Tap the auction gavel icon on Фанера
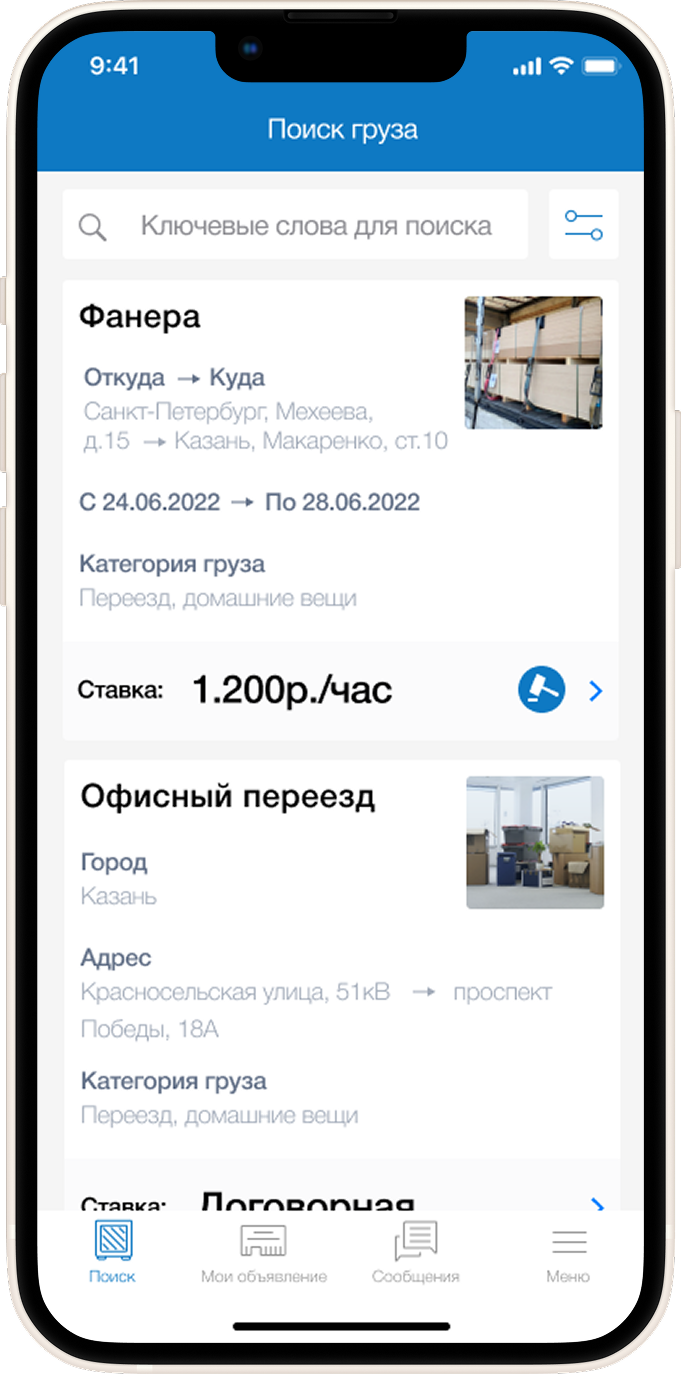 pos(542,690)
